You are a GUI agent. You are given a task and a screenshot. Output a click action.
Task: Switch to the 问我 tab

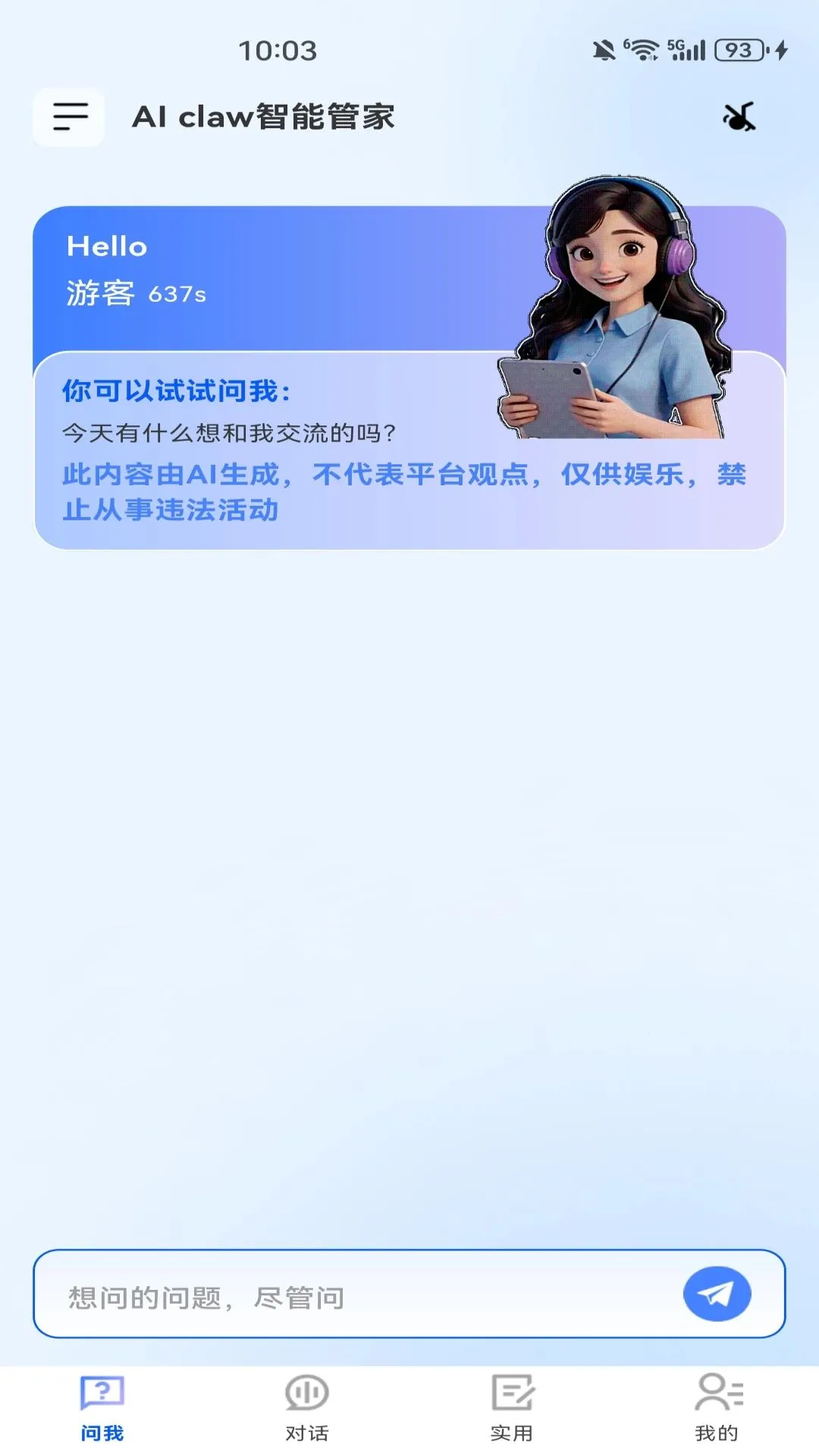point(102,1410)
